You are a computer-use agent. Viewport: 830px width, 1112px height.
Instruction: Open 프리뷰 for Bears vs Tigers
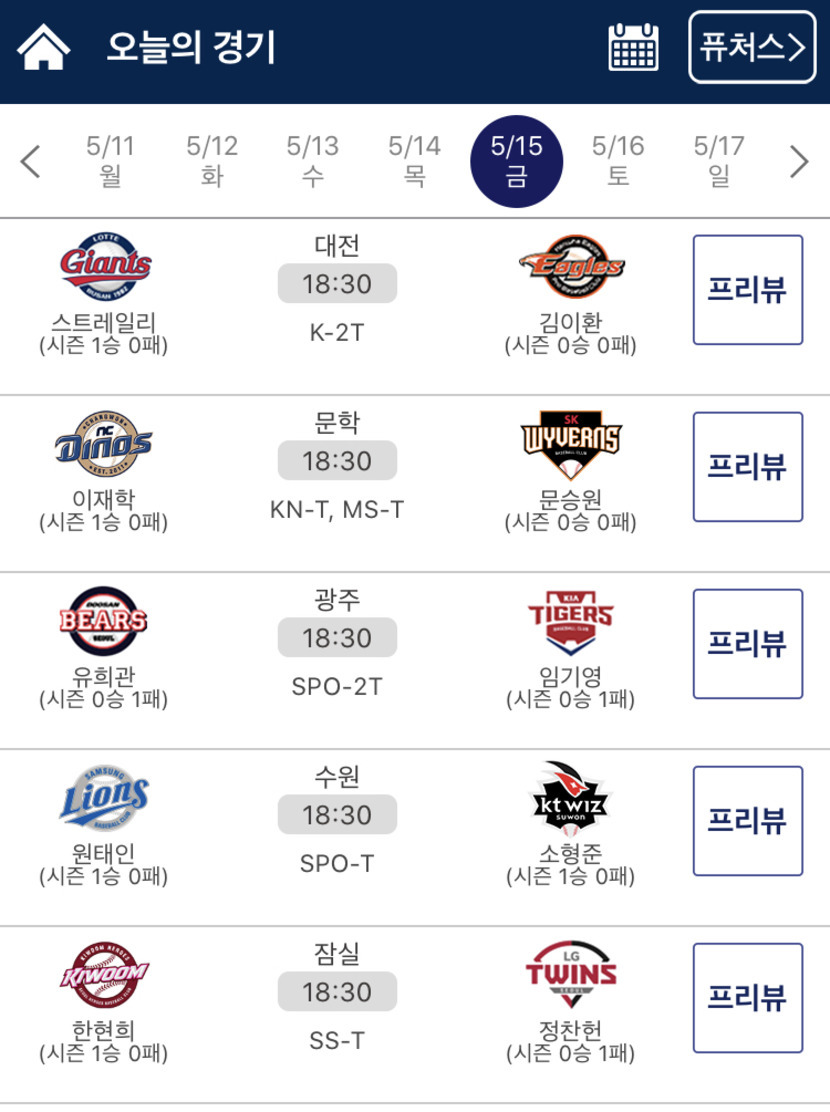(x=747, y=643)
